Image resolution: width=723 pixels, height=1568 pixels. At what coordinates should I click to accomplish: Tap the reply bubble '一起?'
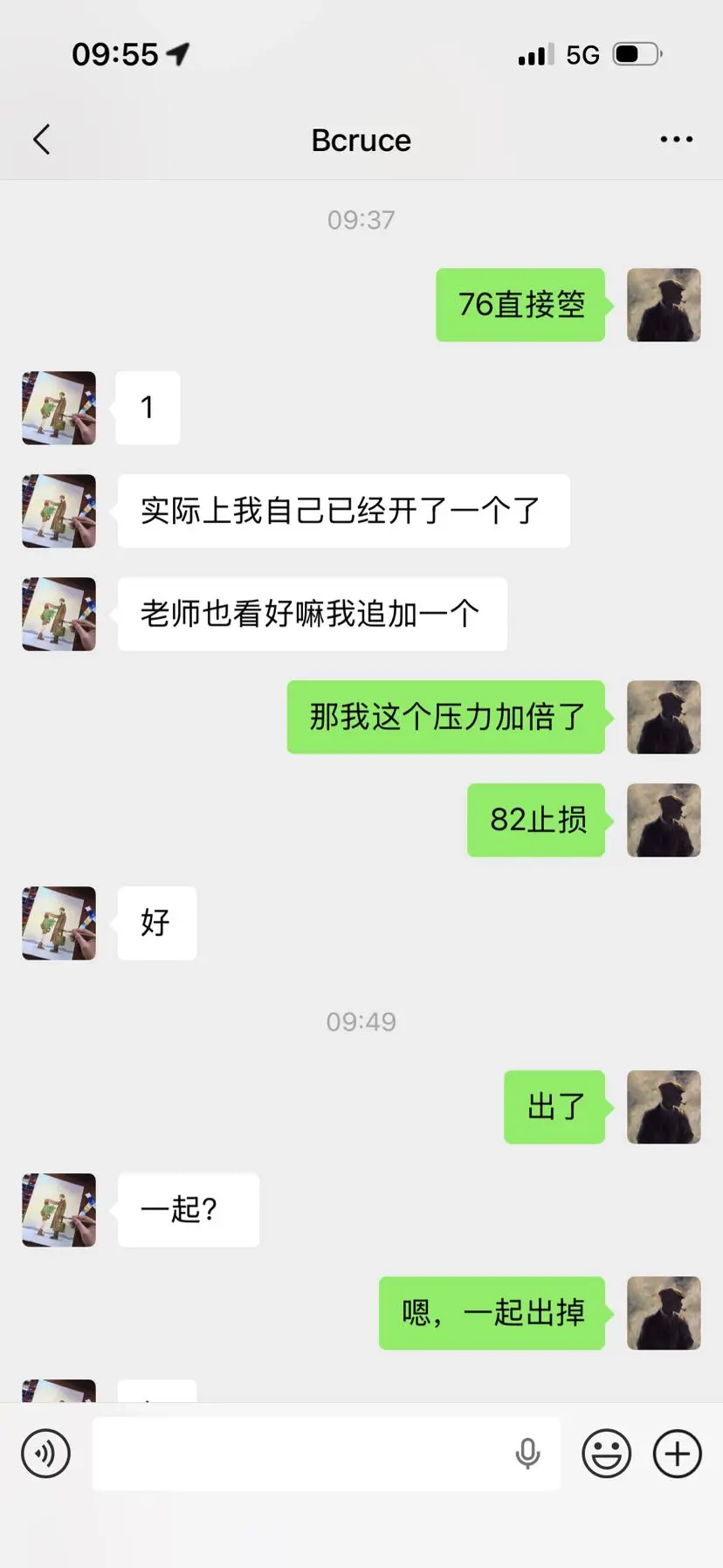[187, 1210]
